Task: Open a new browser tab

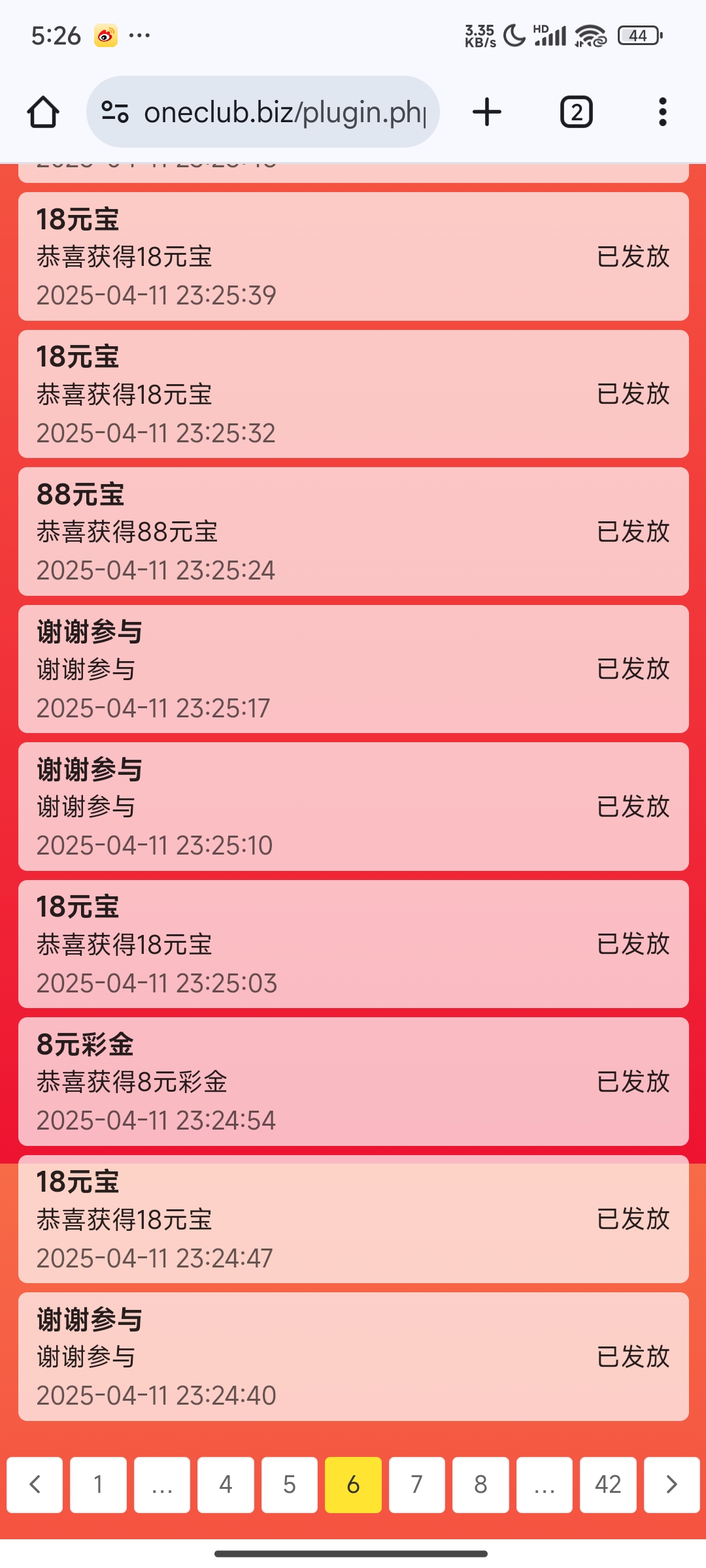Action: pyautogui.click(x=487, y=112)
